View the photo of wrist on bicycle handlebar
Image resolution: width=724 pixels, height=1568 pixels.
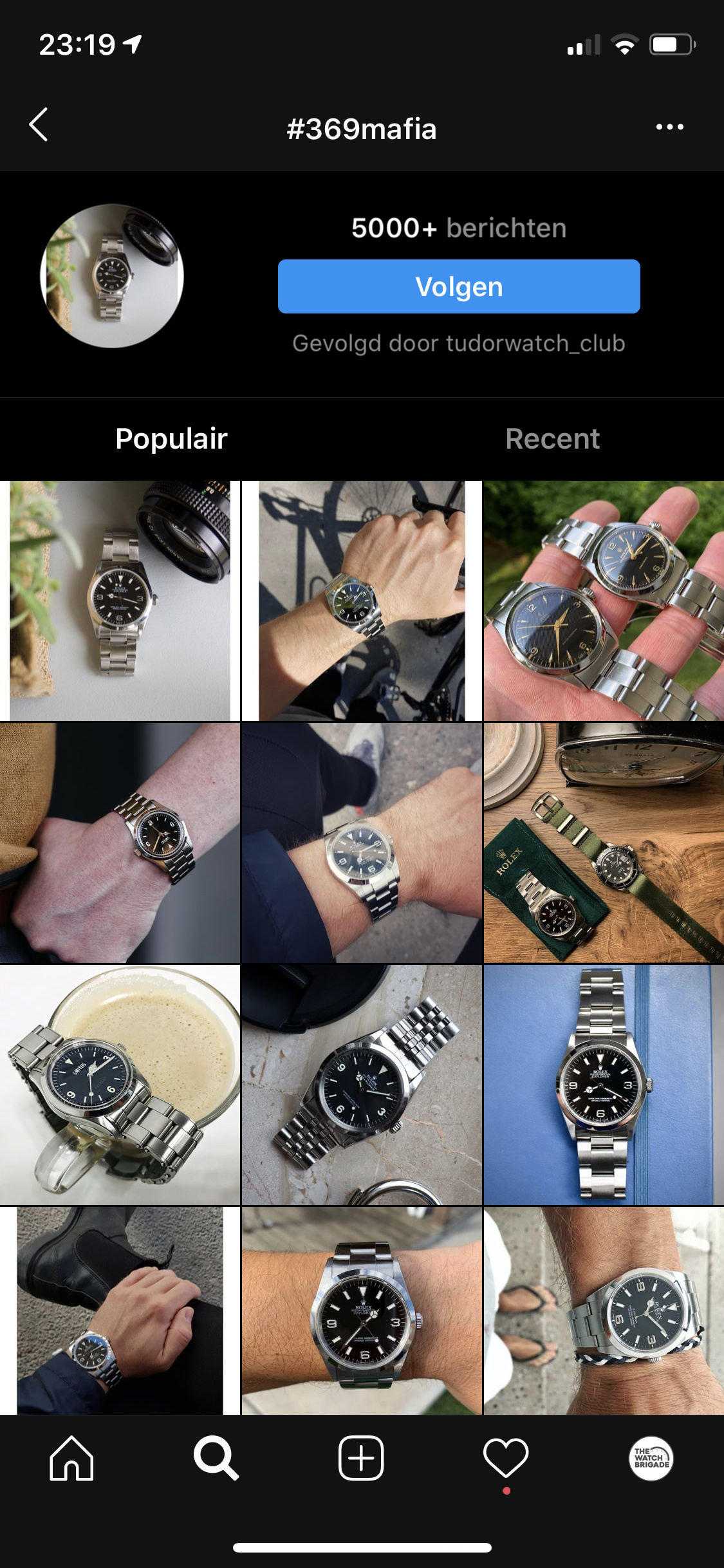pyautogui.click(x=362, y=601)
